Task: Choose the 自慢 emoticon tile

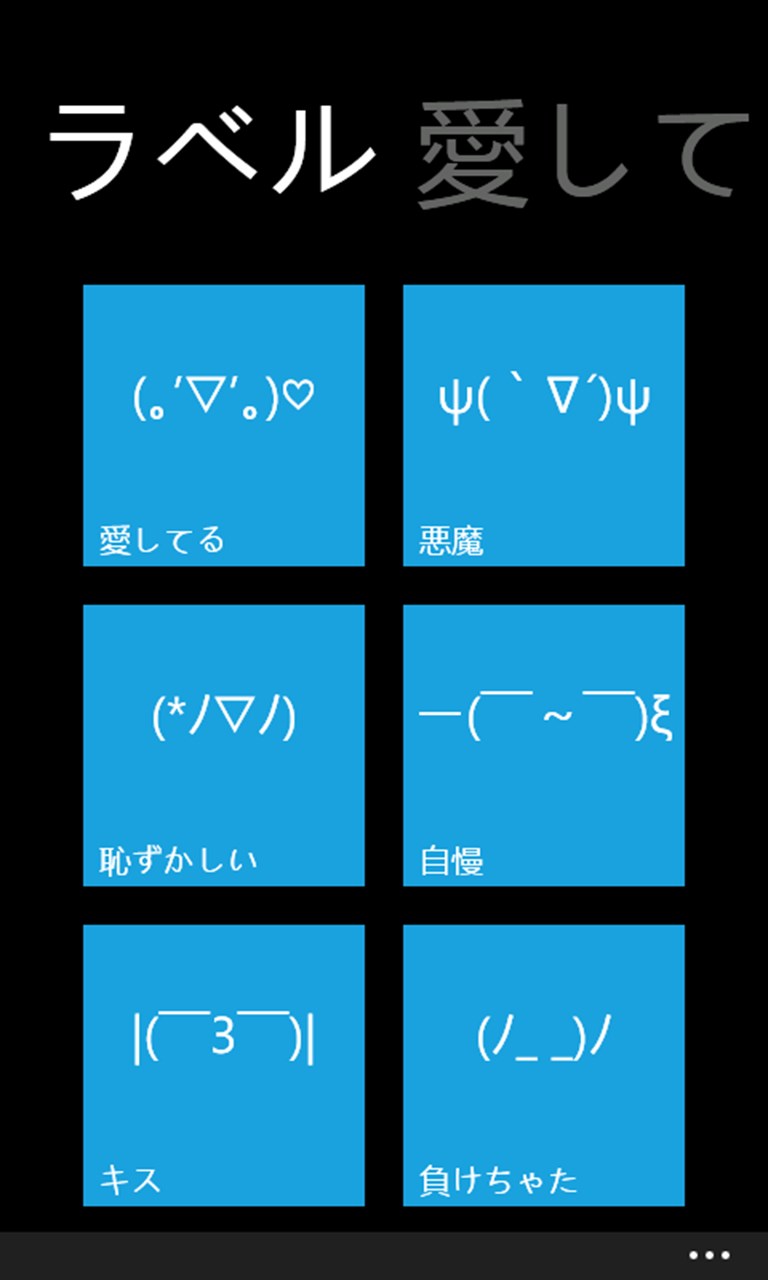Action: (543, 745)
